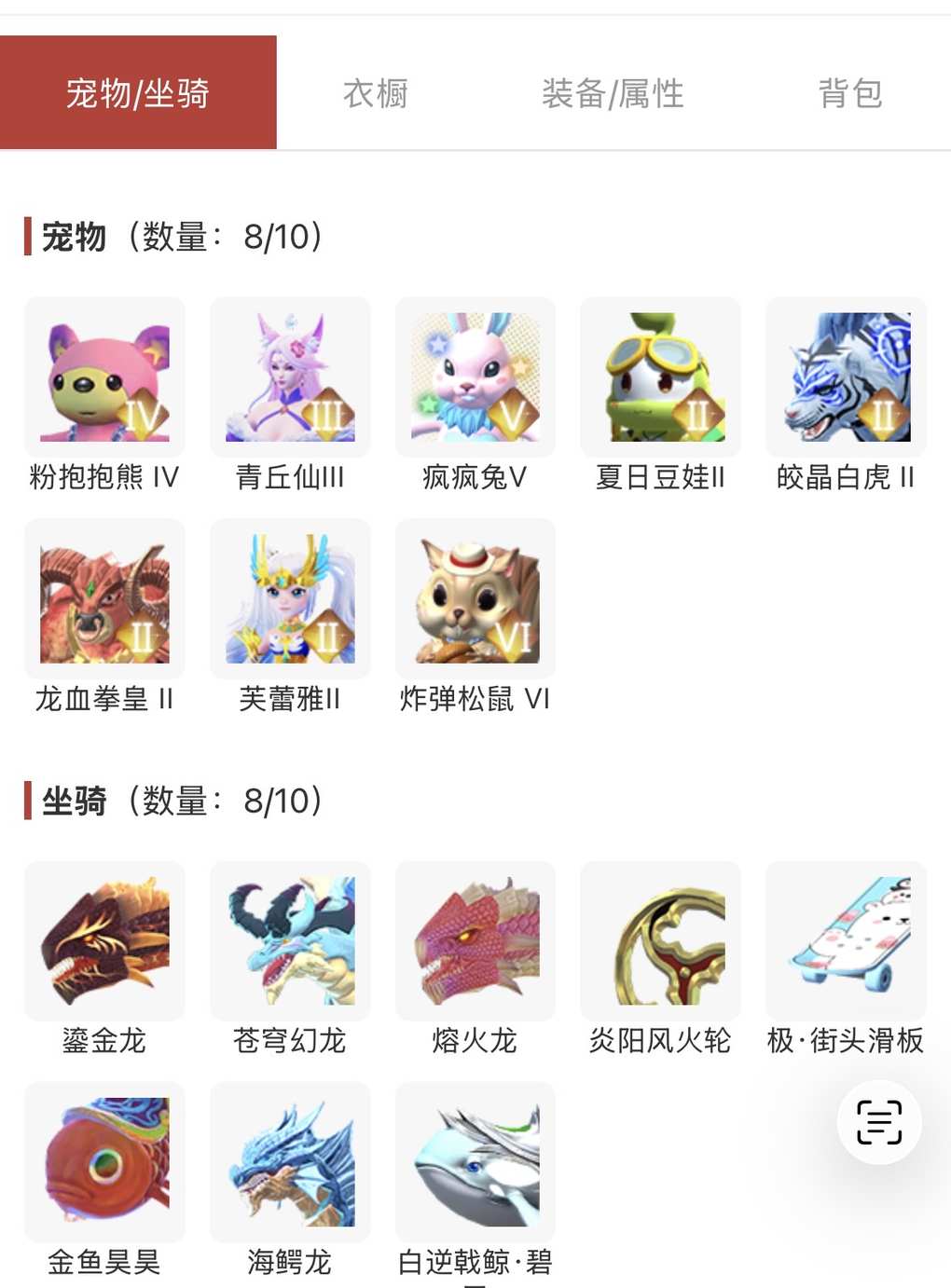Open mount 鎏金龙
The height and width of the screenshot is (1288, 951).
[104, 941]
